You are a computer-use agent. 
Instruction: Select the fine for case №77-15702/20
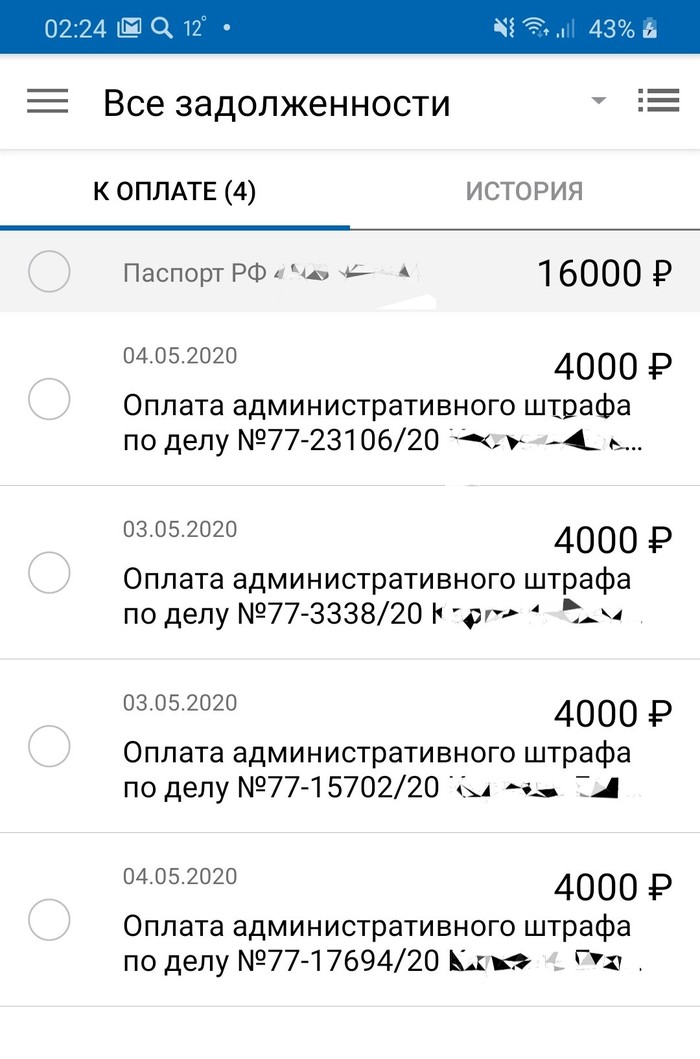tap(49, 746)
